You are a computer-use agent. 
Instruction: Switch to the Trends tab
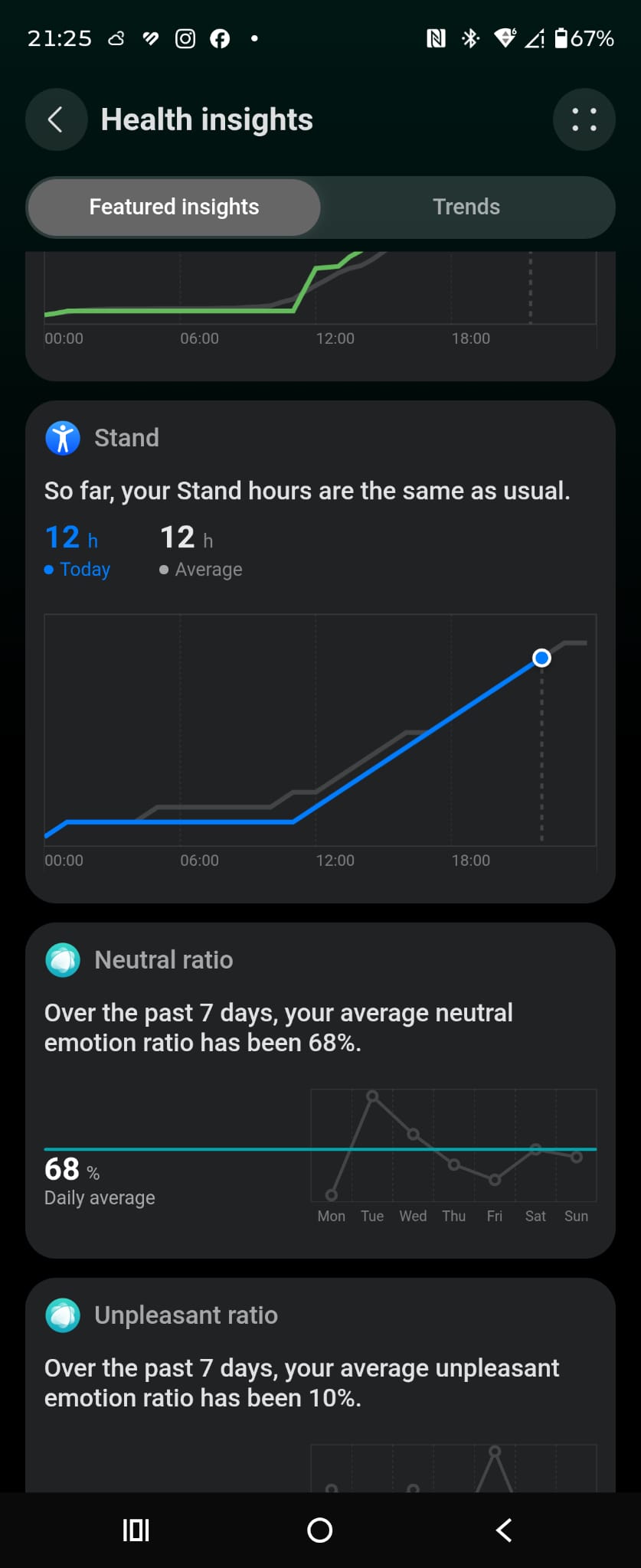(x=466, y=207)
